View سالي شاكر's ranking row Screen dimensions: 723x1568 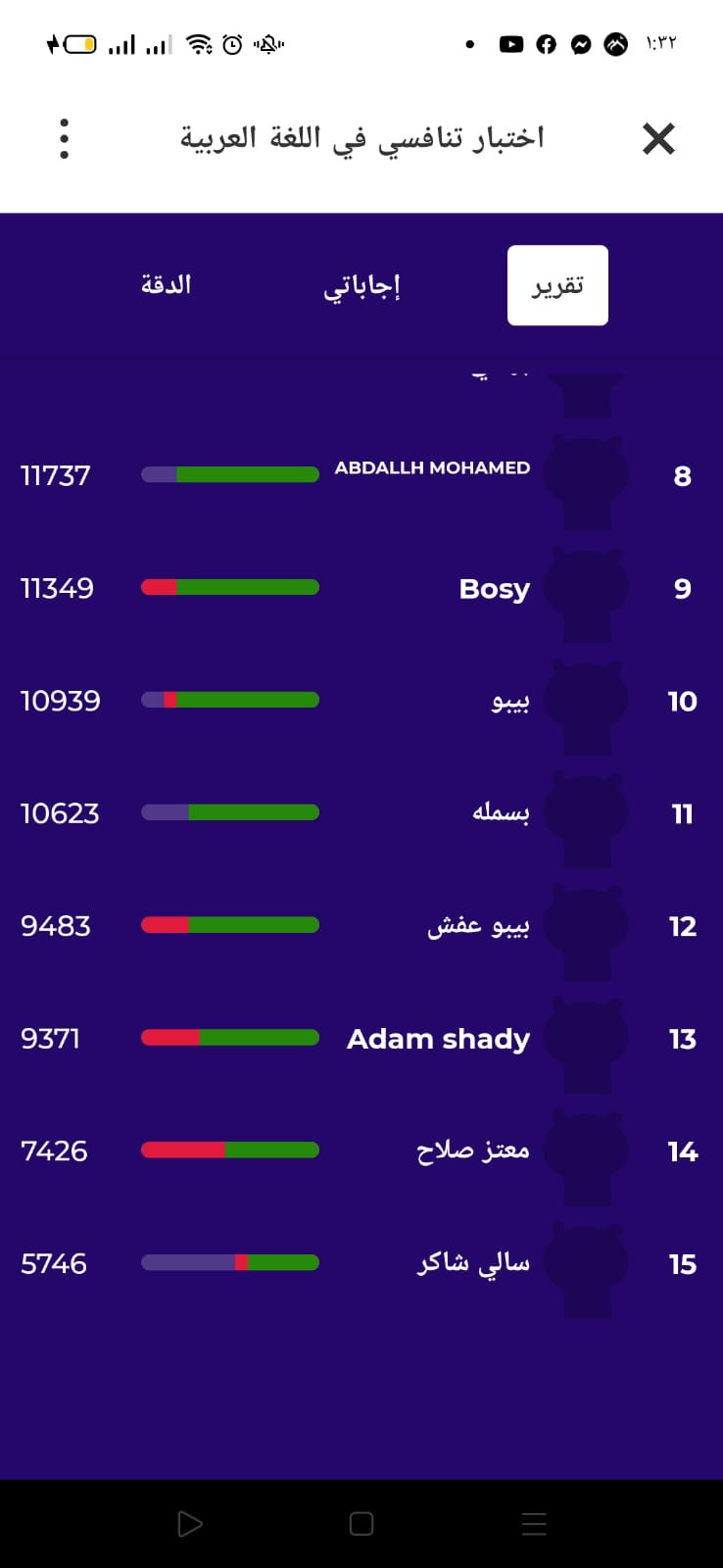[361, 1263]
